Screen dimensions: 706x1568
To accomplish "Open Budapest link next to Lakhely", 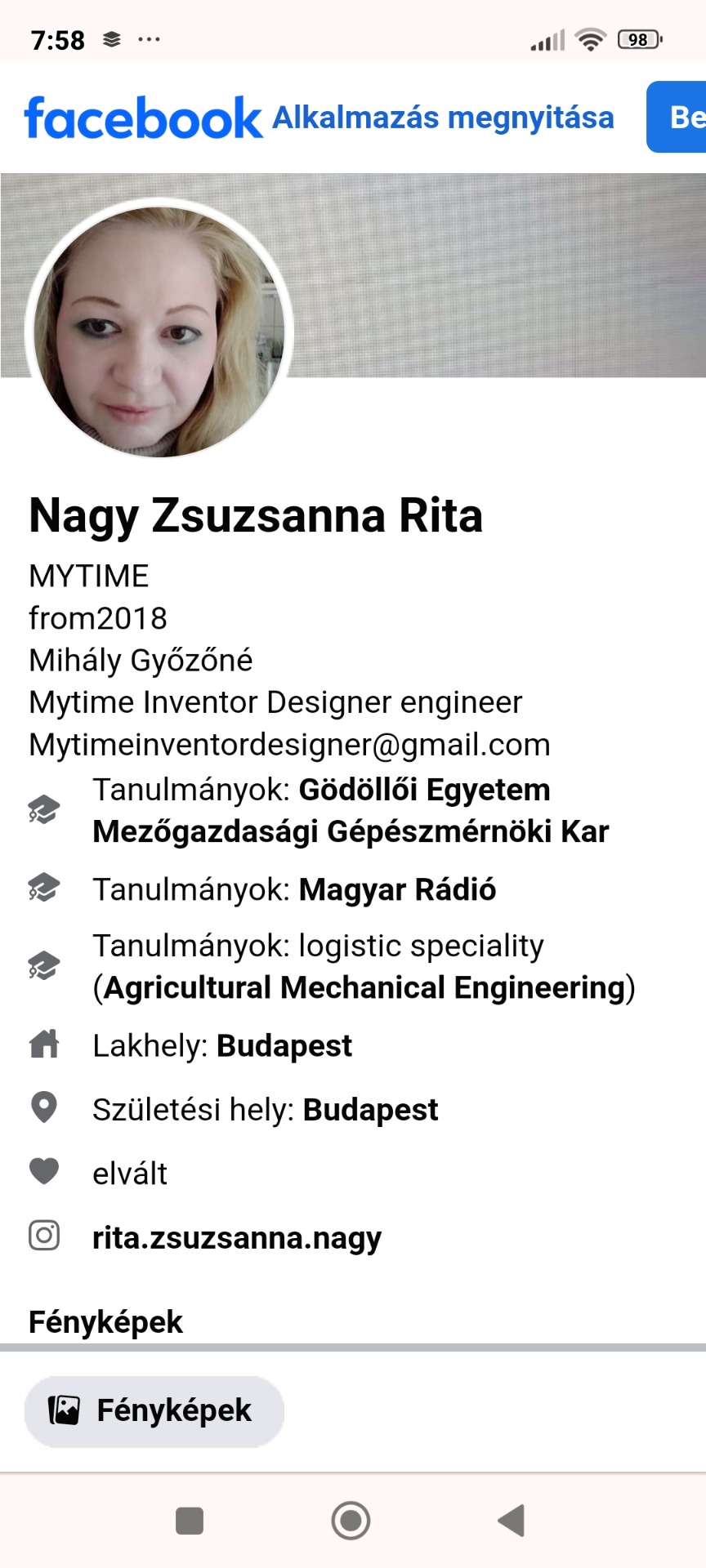I will (x=284, y=1045).
